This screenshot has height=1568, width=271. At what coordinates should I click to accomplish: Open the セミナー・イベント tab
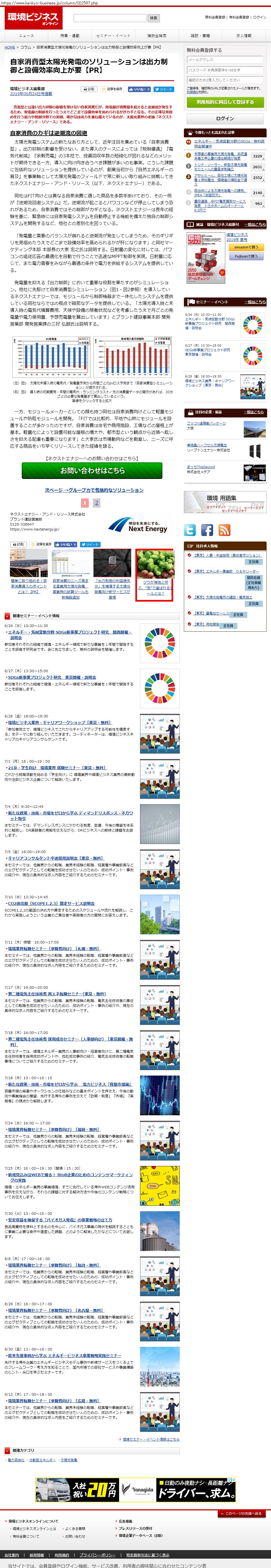tap(113, 36)
